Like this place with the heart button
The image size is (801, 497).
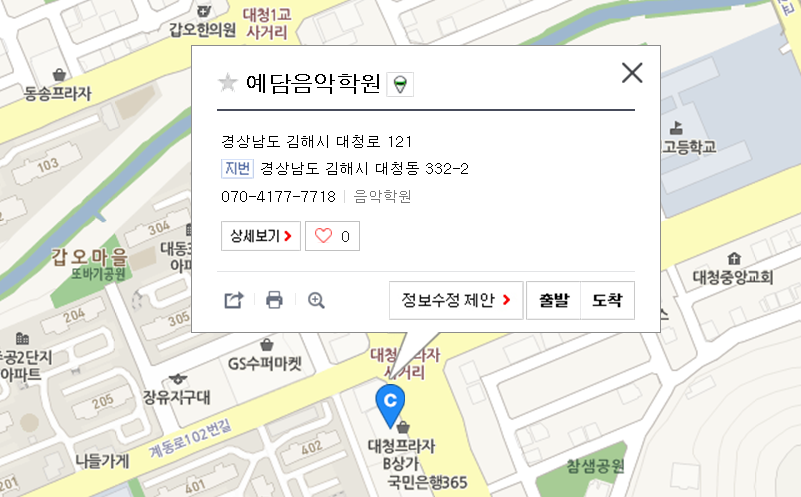coord(332,236)
